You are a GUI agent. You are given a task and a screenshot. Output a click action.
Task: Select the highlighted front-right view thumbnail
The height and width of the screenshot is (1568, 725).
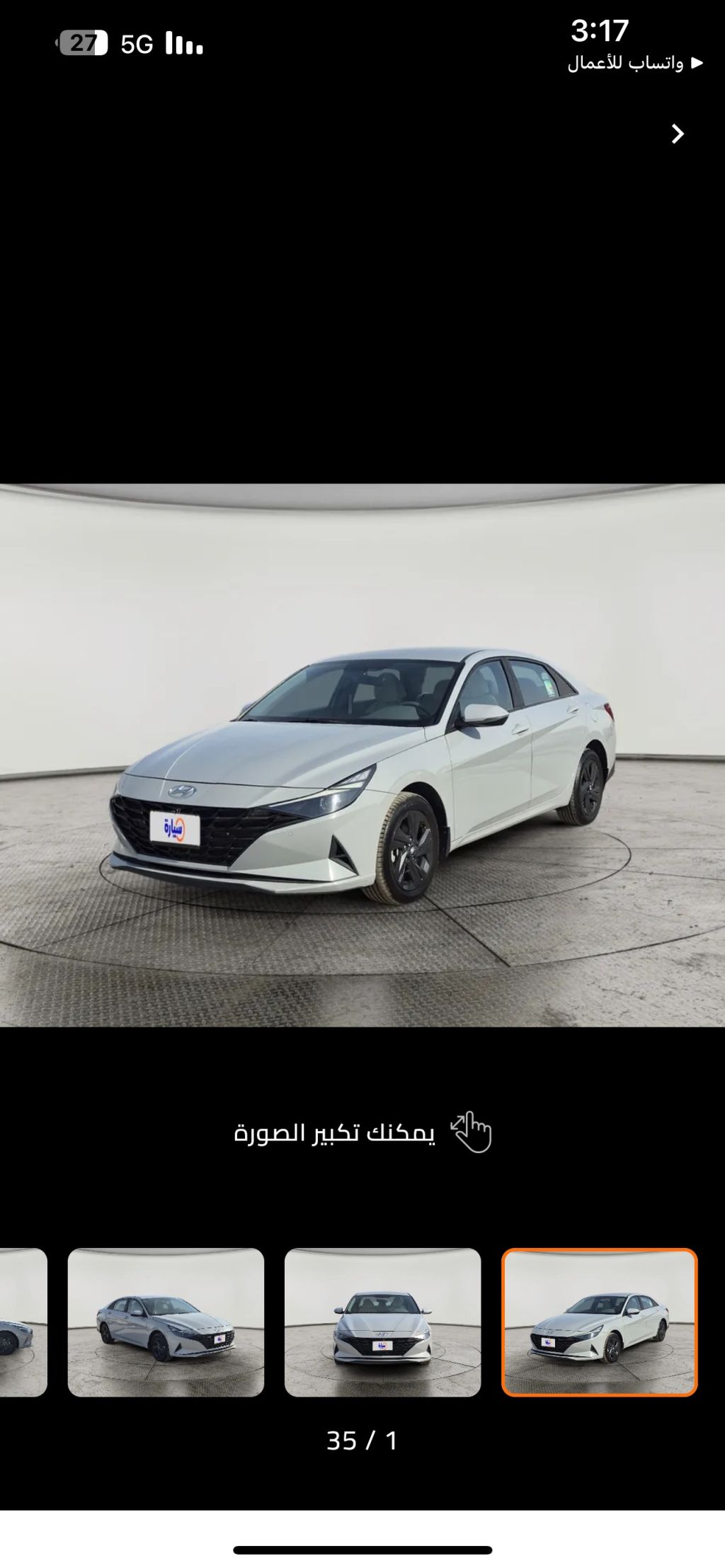pyautogui.click(x=600, y=1322)
